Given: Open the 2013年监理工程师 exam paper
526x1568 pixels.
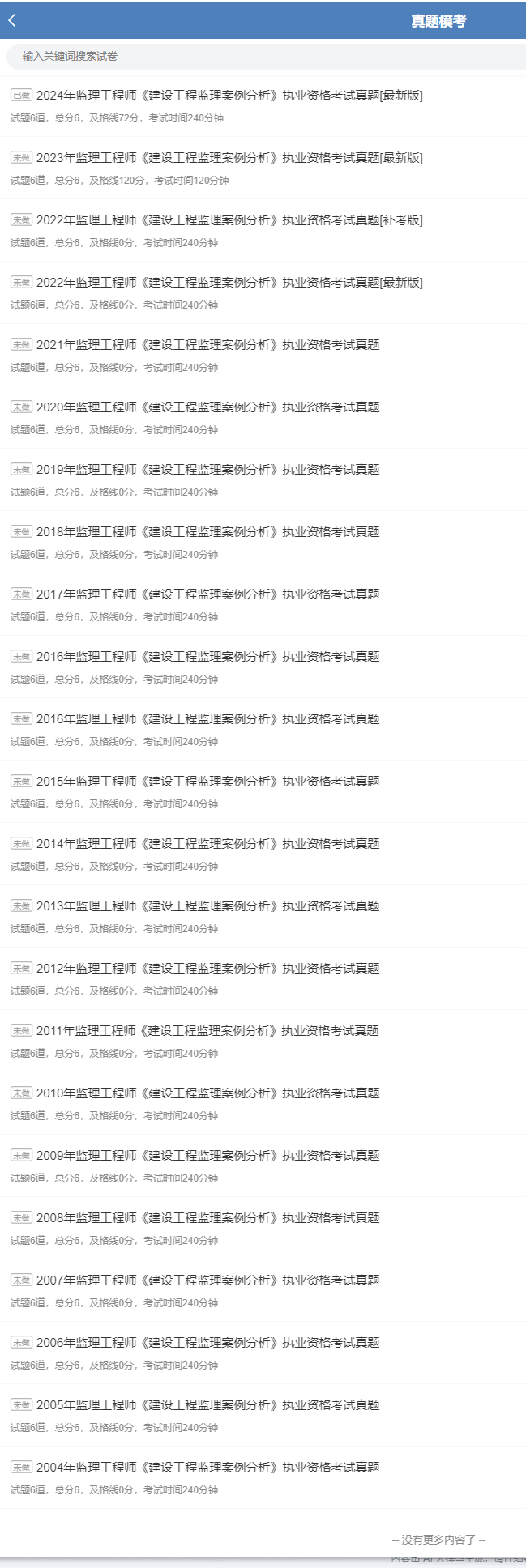Looking at the screenshot, I should click(207, 906).
